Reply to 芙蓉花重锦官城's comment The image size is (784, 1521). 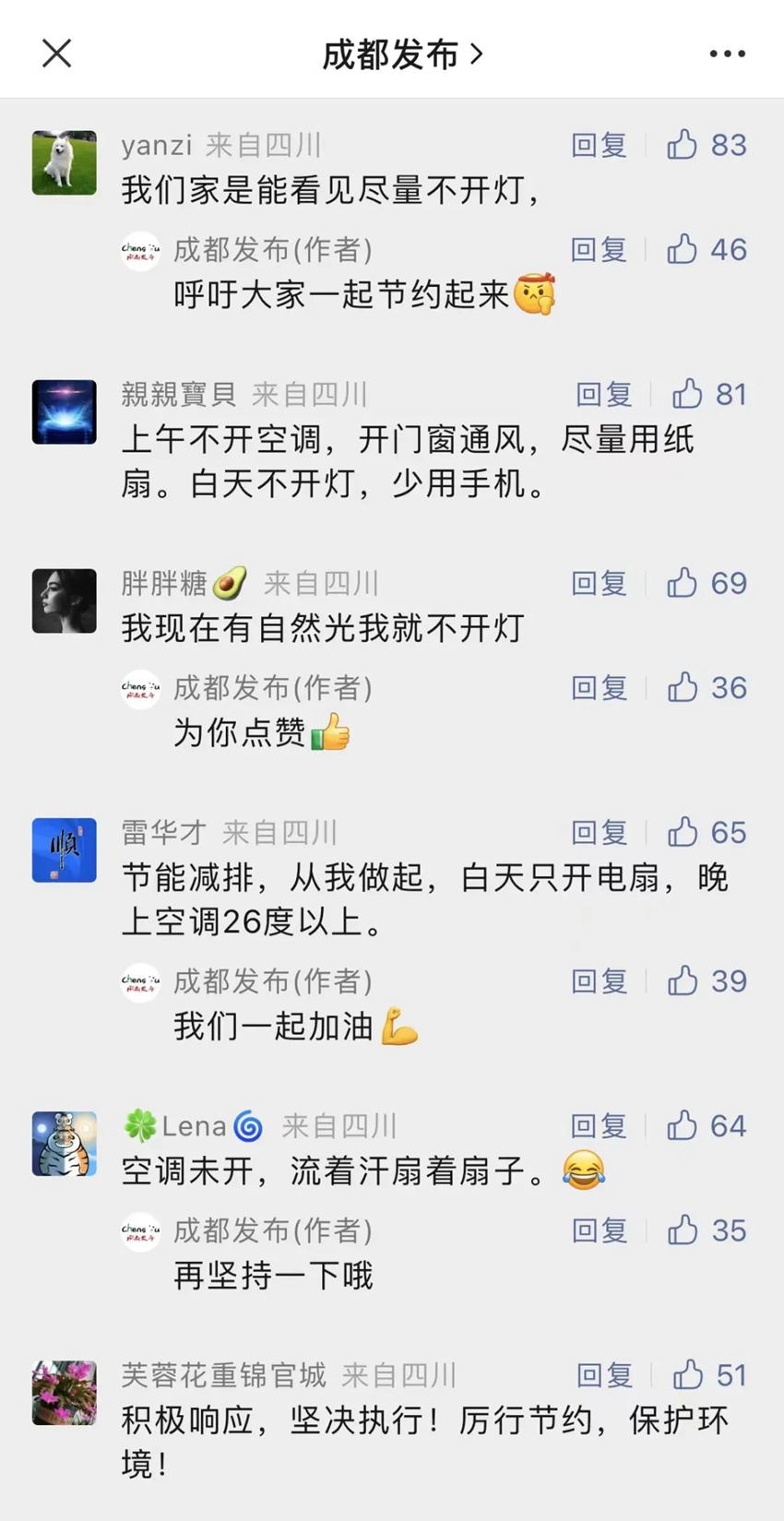(x=604, y=1376)
